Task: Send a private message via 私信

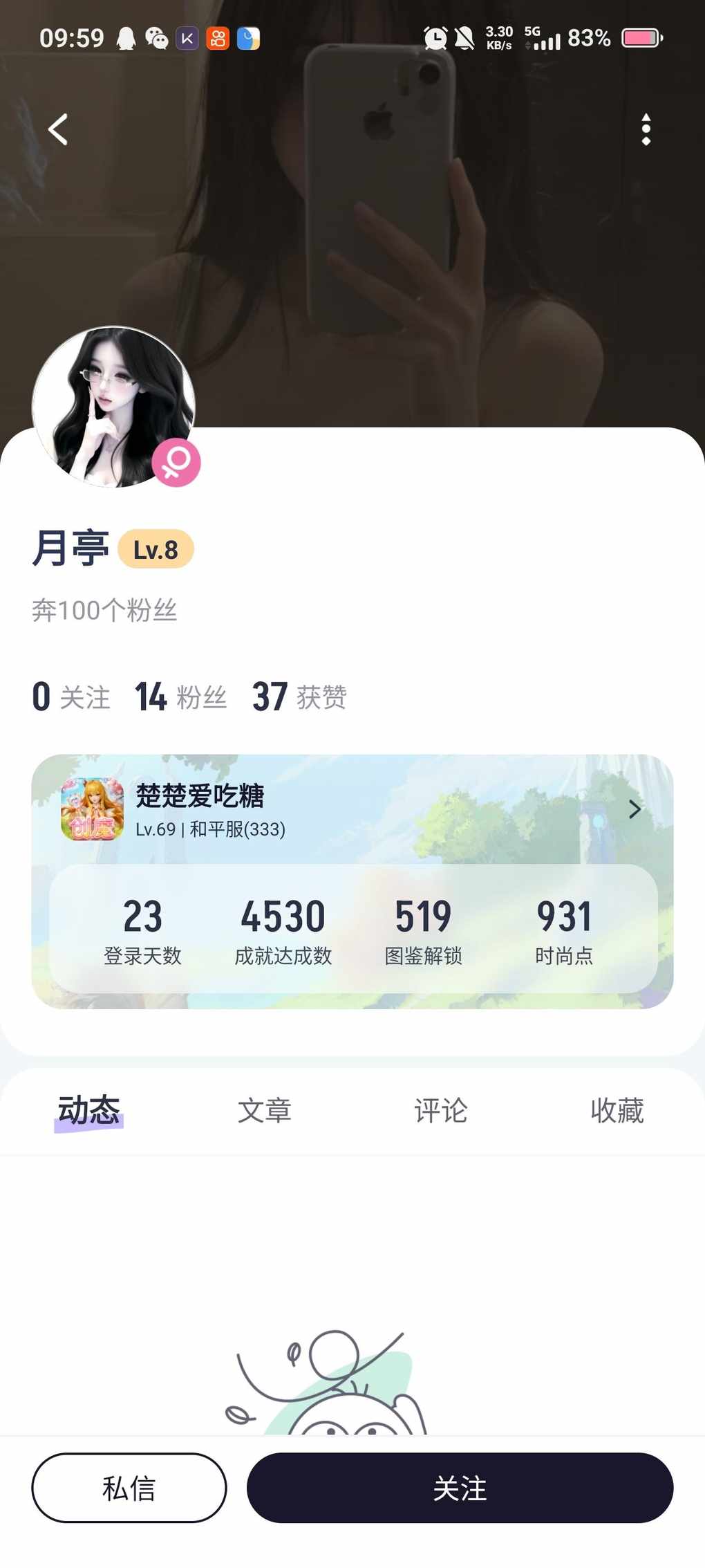Action: [129, 1488]
